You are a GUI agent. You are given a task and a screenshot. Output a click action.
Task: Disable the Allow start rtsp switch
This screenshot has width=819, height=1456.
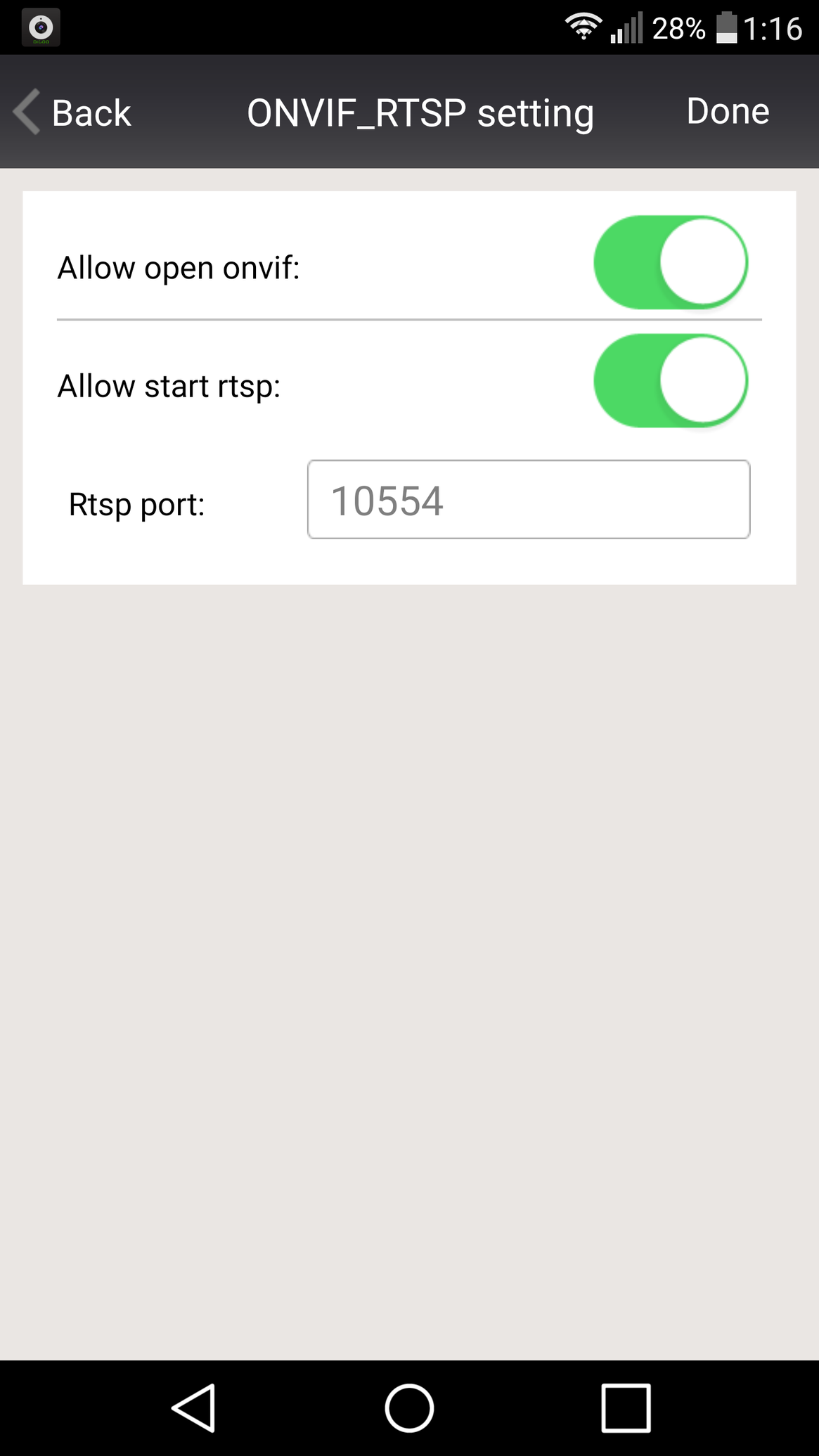[x=671, y=380]
